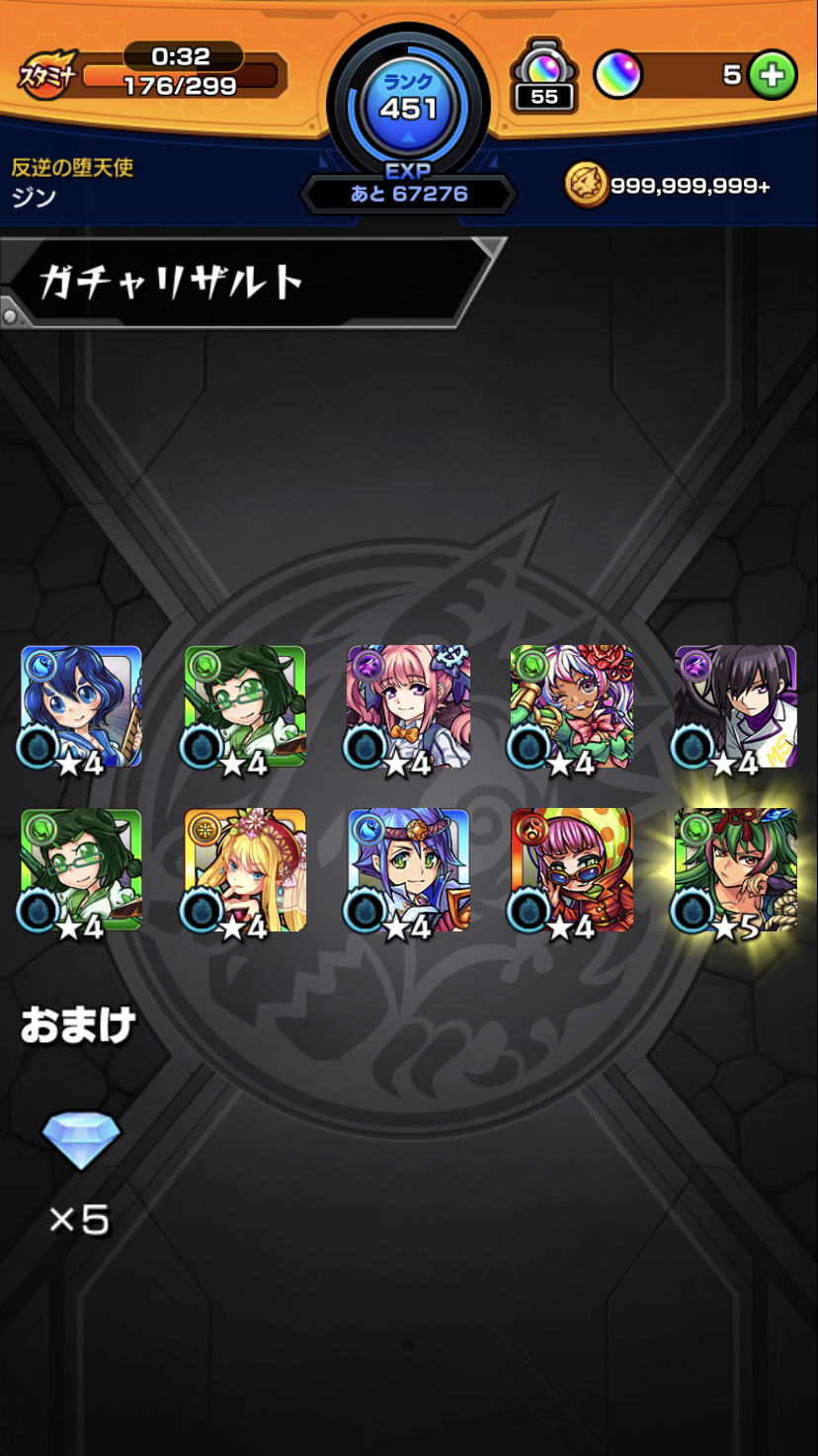Viewport: 818px width, 1456px height.
Task: Select the blonde ★4 character with flower hat
Action: pyautogui.click(x=245, y=870)
